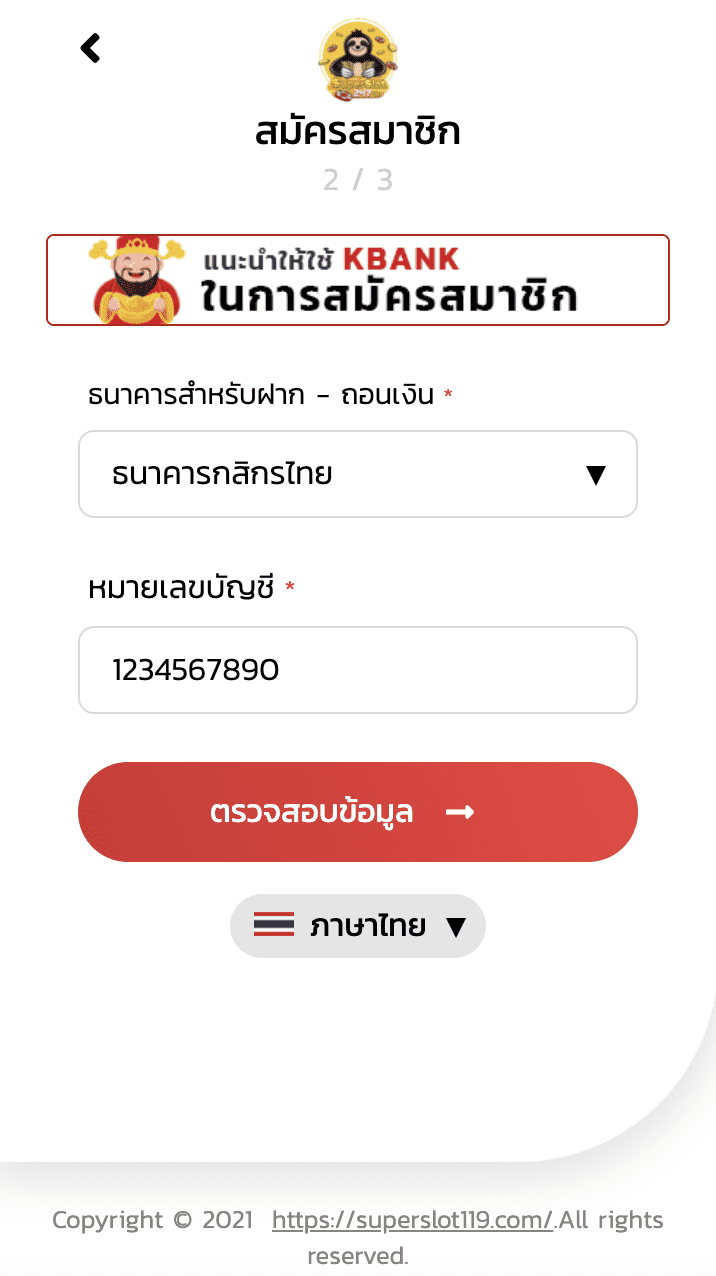Go back using the top arrow
Viewport: 716px width, 1276px height.
[91, 48]
